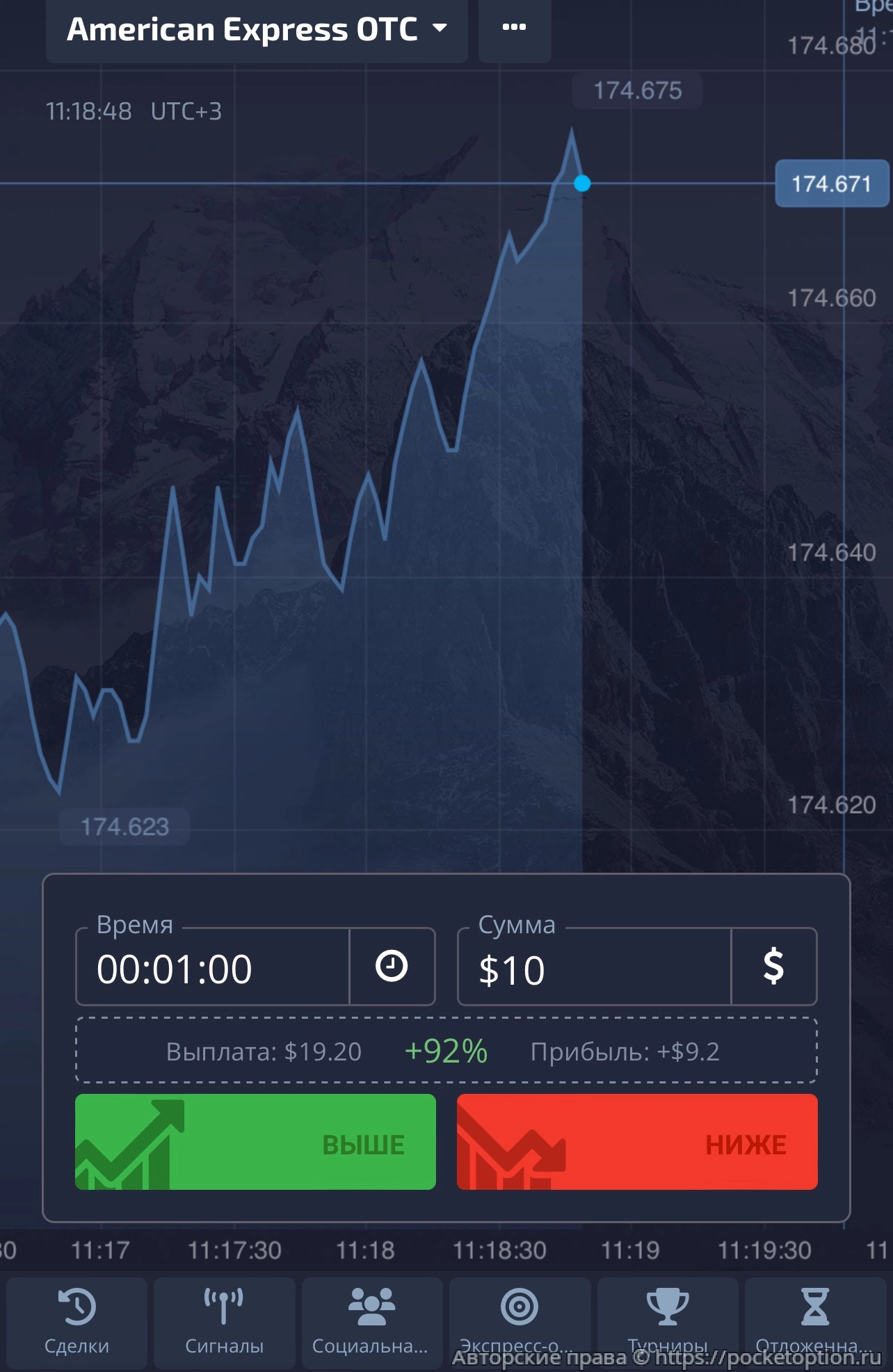Open the Сделки tab

click(x=77, y=1320)
